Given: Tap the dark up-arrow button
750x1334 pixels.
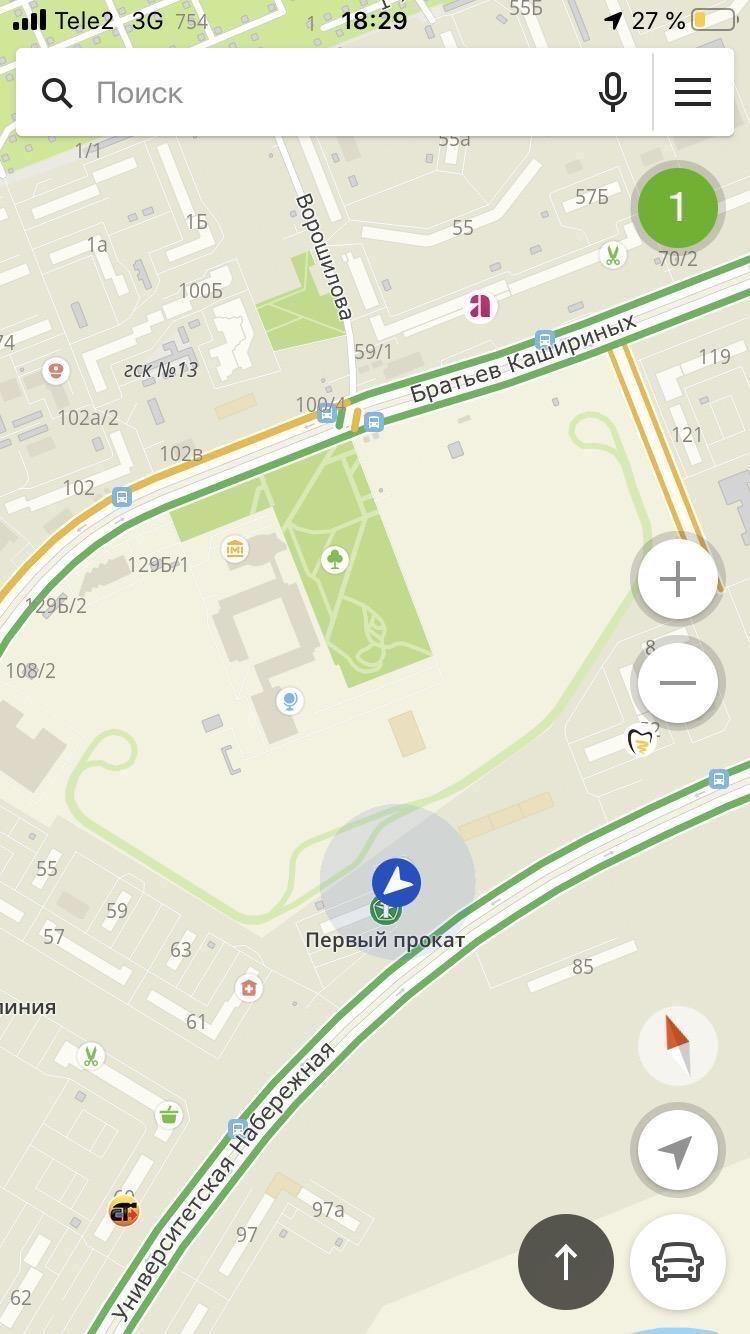Looking at the screenshot, I should click(x=565, y=1261).
